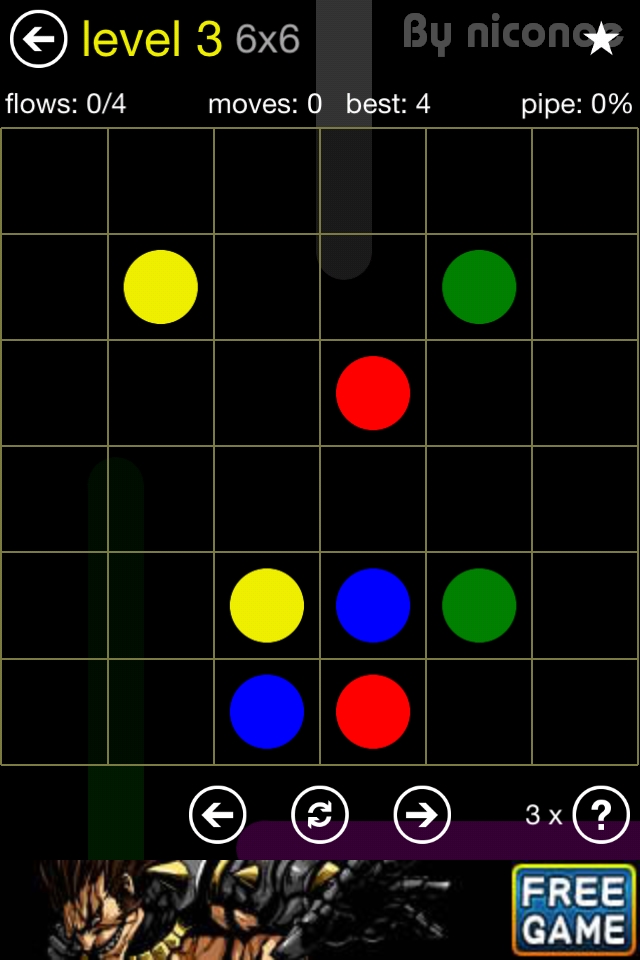Go to the previous level
640x960 pixels.
[x=217, y=815]
